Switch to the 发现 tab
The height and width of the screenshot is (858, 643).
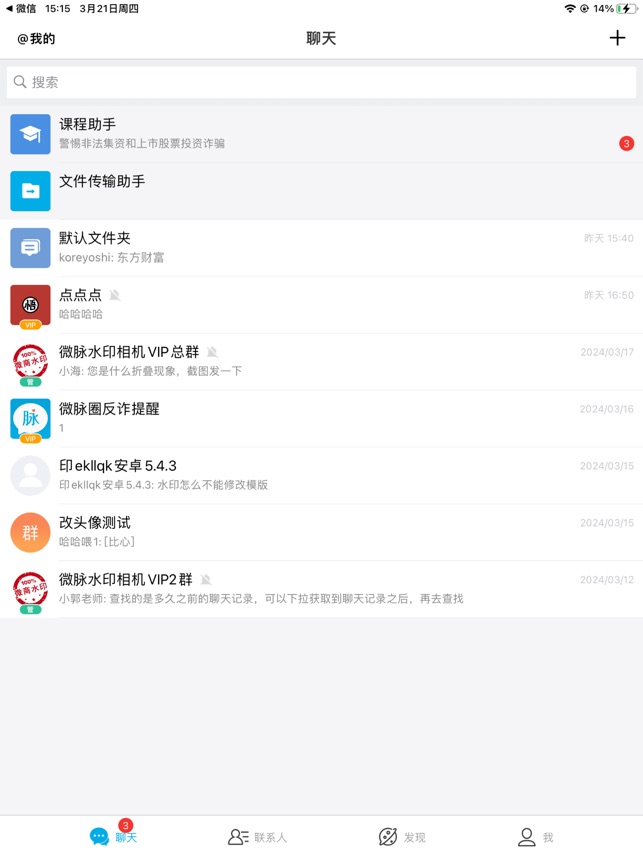[402, 837]
